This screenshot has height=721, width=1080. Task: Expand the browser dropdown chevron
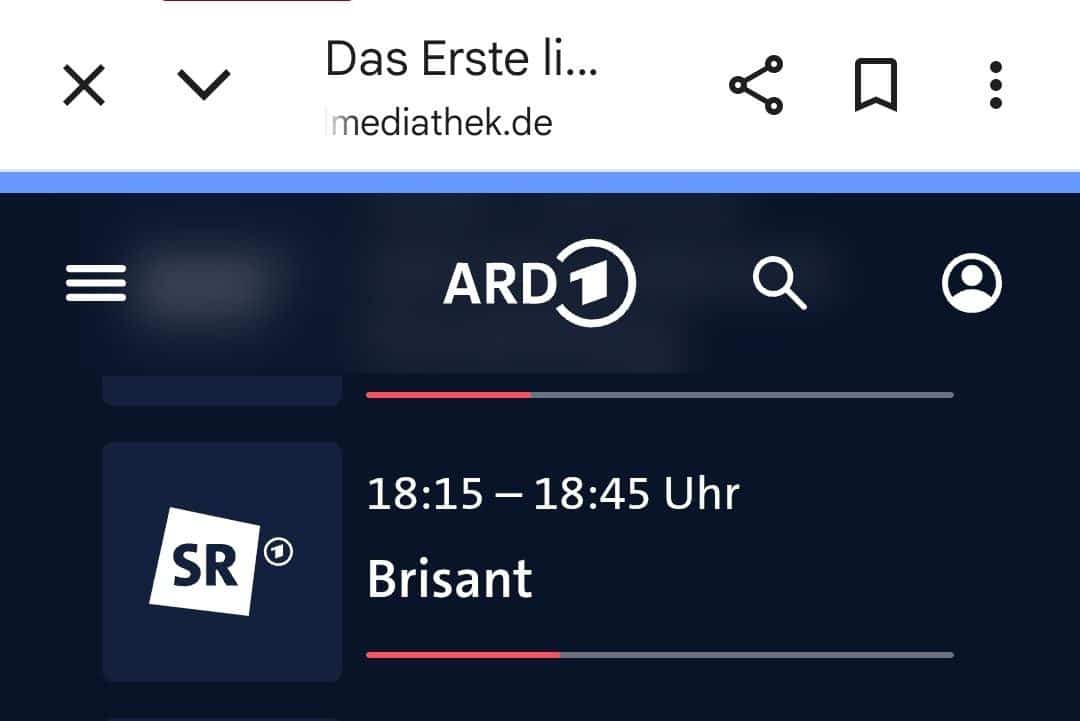pyautogui.click(x=204, y=85)
